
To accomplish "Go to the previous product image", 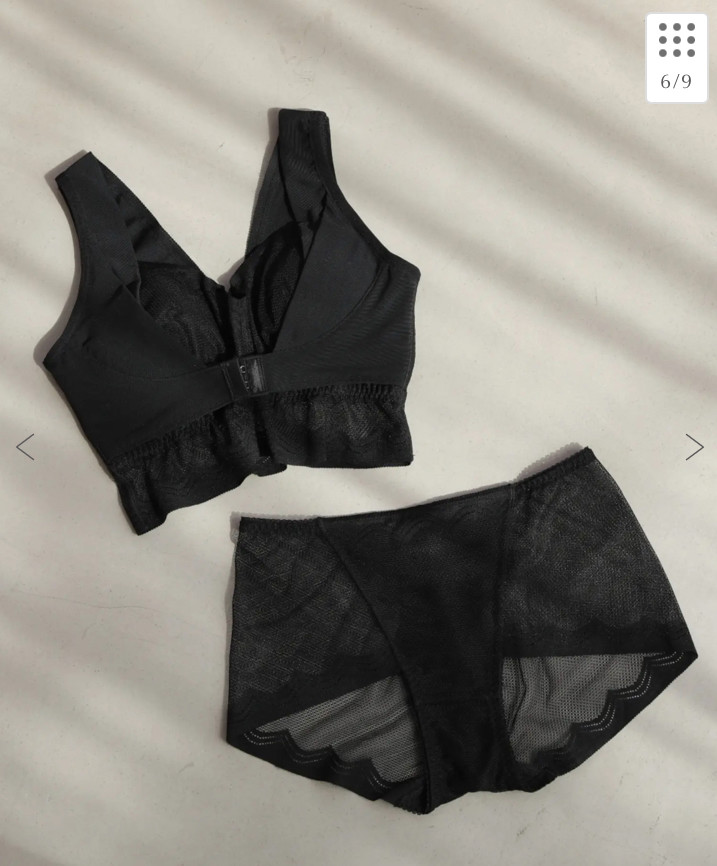I will (25, 447).
